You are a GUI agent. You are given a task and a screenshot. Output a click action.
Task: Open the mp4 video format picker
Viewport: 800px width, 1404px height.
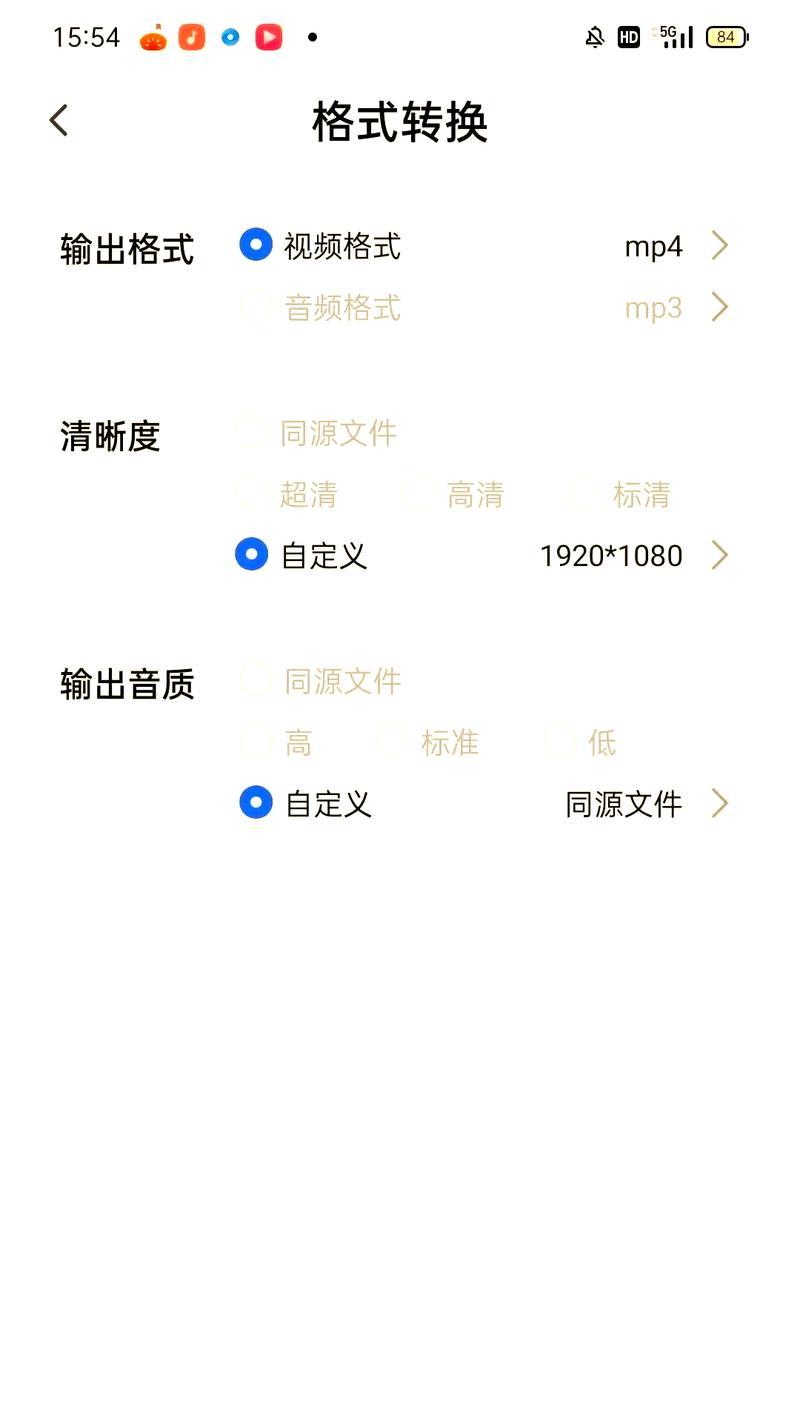tap(676, 246)
